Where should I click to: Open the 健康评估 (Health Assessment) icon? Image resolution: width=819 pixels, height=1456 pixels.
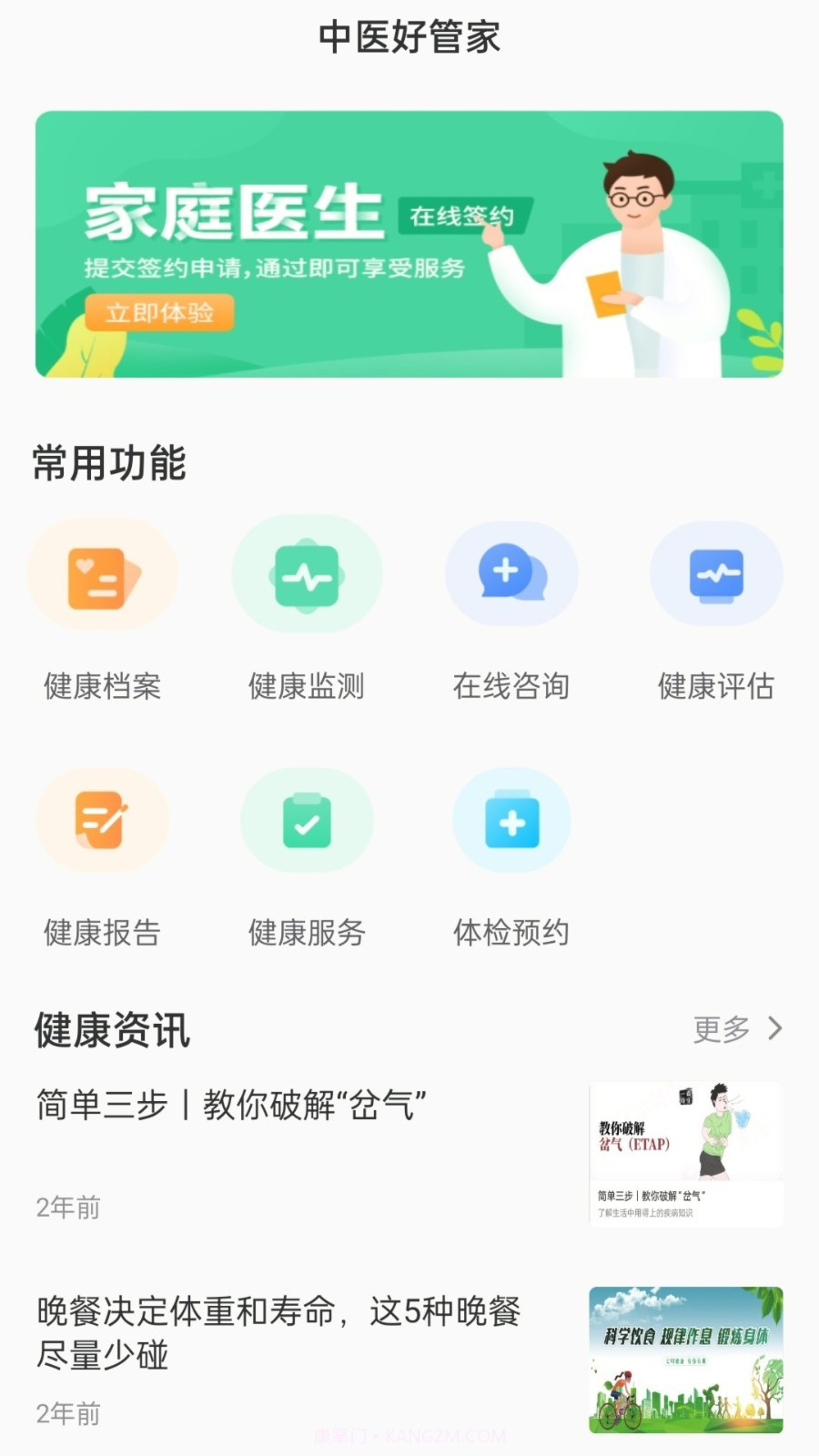click(x=717, y=573)
